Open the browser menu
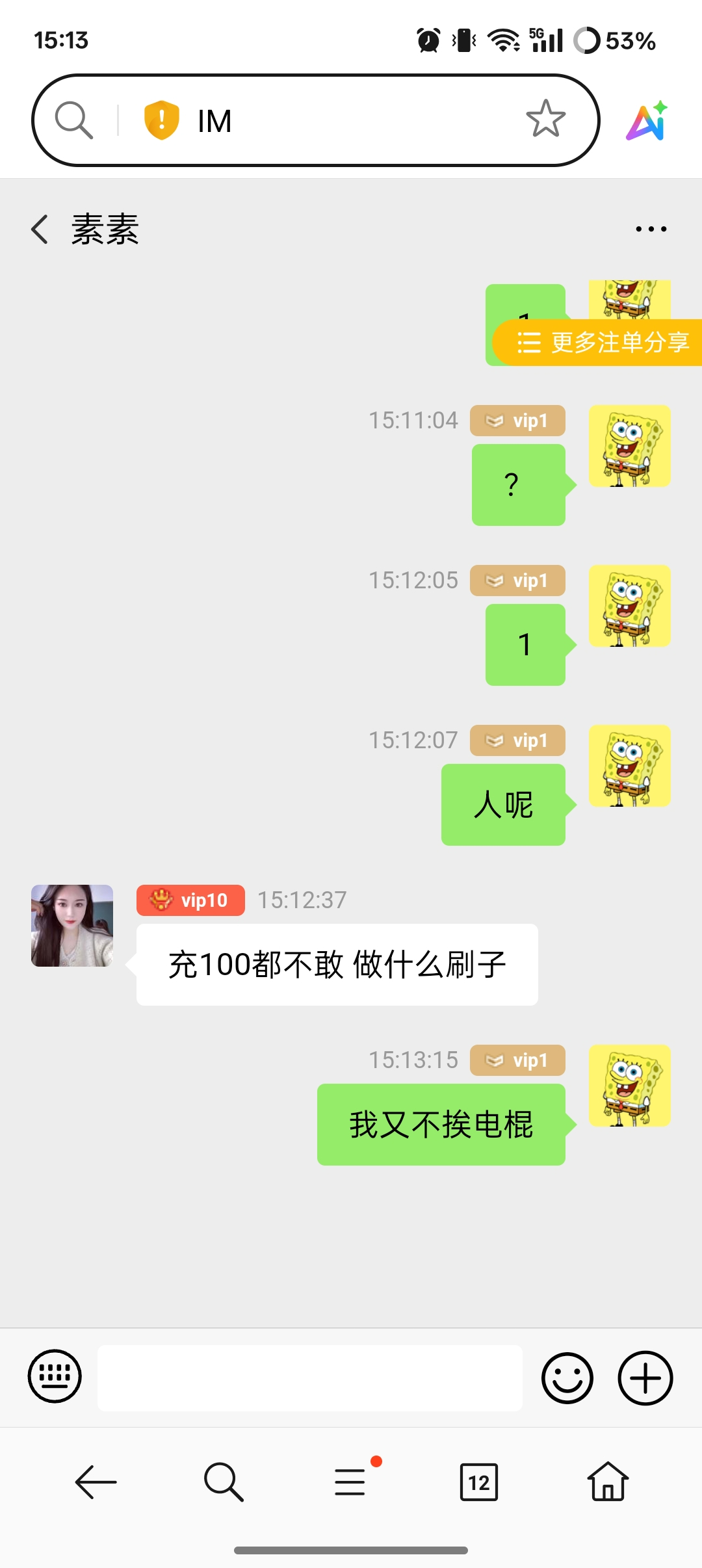This screenshot has height=1568, width=702. [x=350, y=1482]
